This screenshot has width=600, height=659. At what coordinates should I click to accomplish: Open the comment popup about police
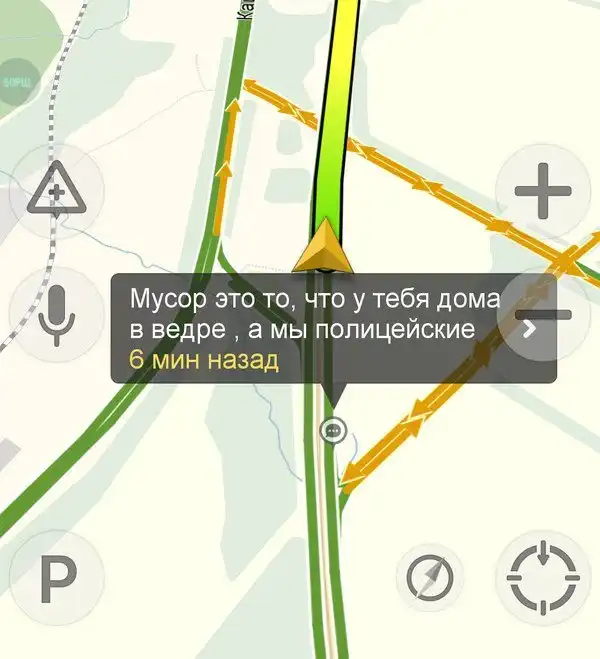pos(300,325)
